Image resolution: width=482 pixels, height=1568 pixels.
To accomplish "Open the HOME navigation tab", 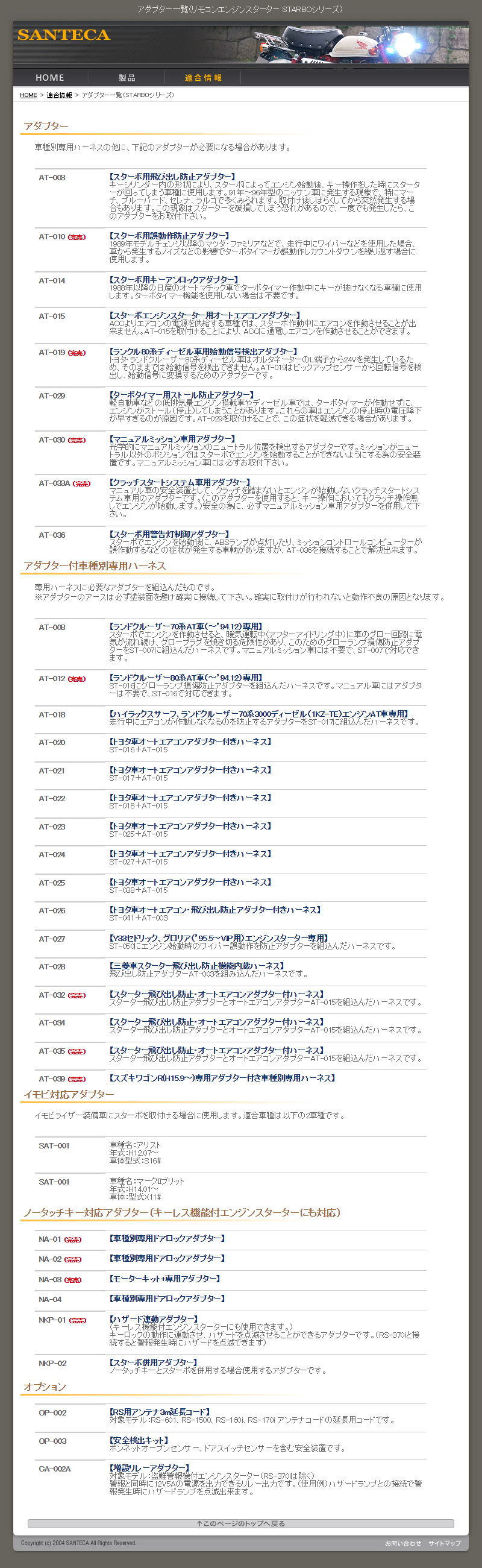I will pyautogui.click(x=50, y=78).
